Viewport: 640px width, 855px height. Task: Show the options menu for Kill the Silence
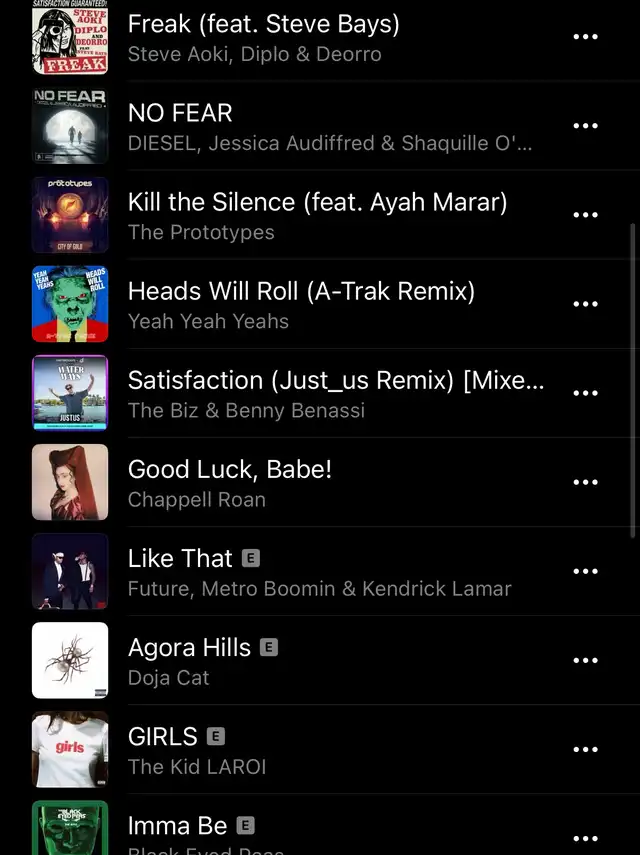[x=585, y=215]
